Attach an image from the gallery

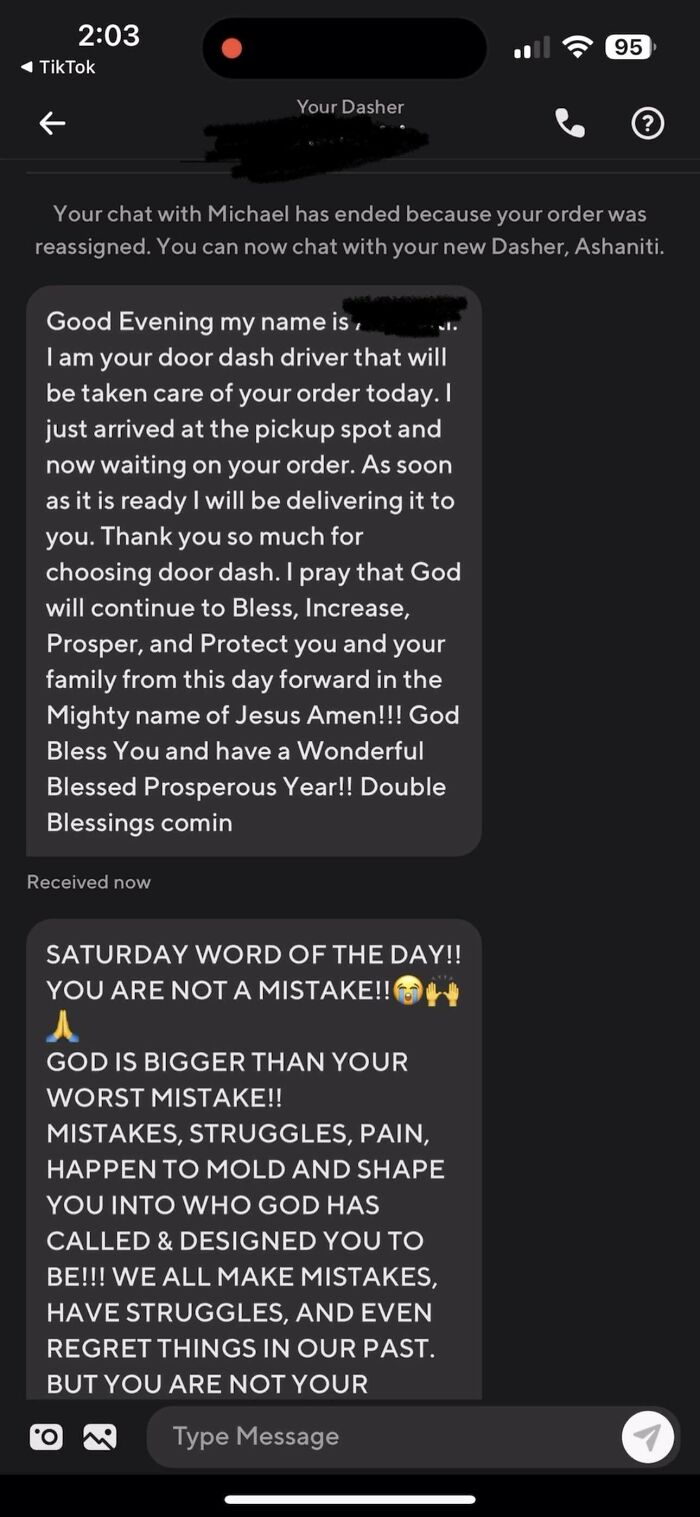[99, 1437]
